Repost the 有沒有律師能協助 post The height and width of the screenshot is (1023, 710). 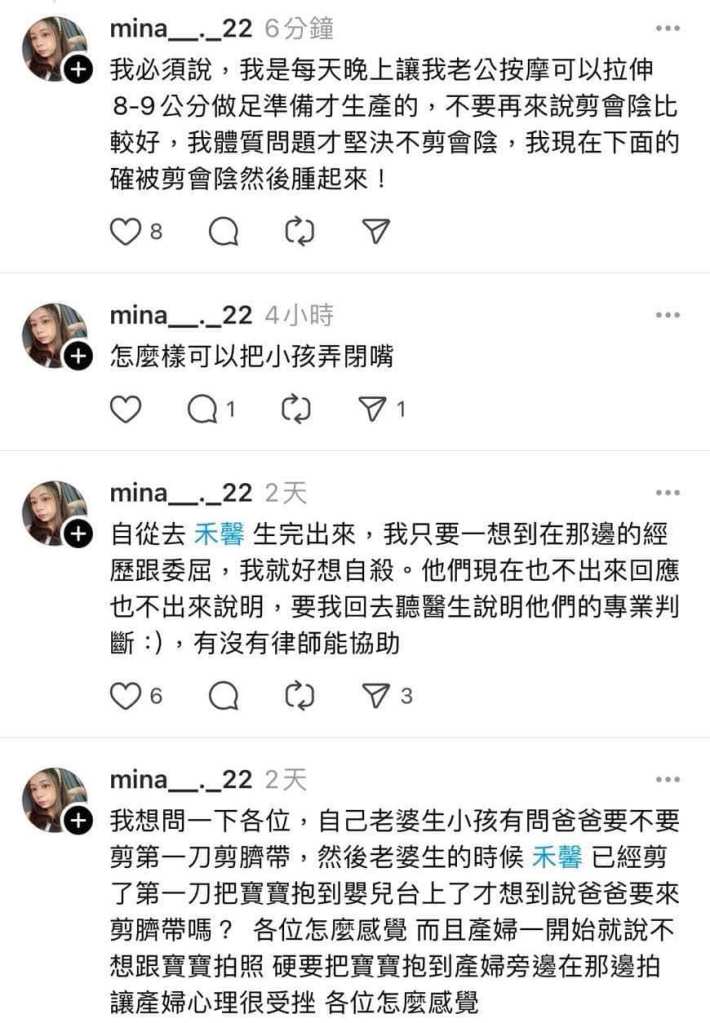[x=300, y=696]
